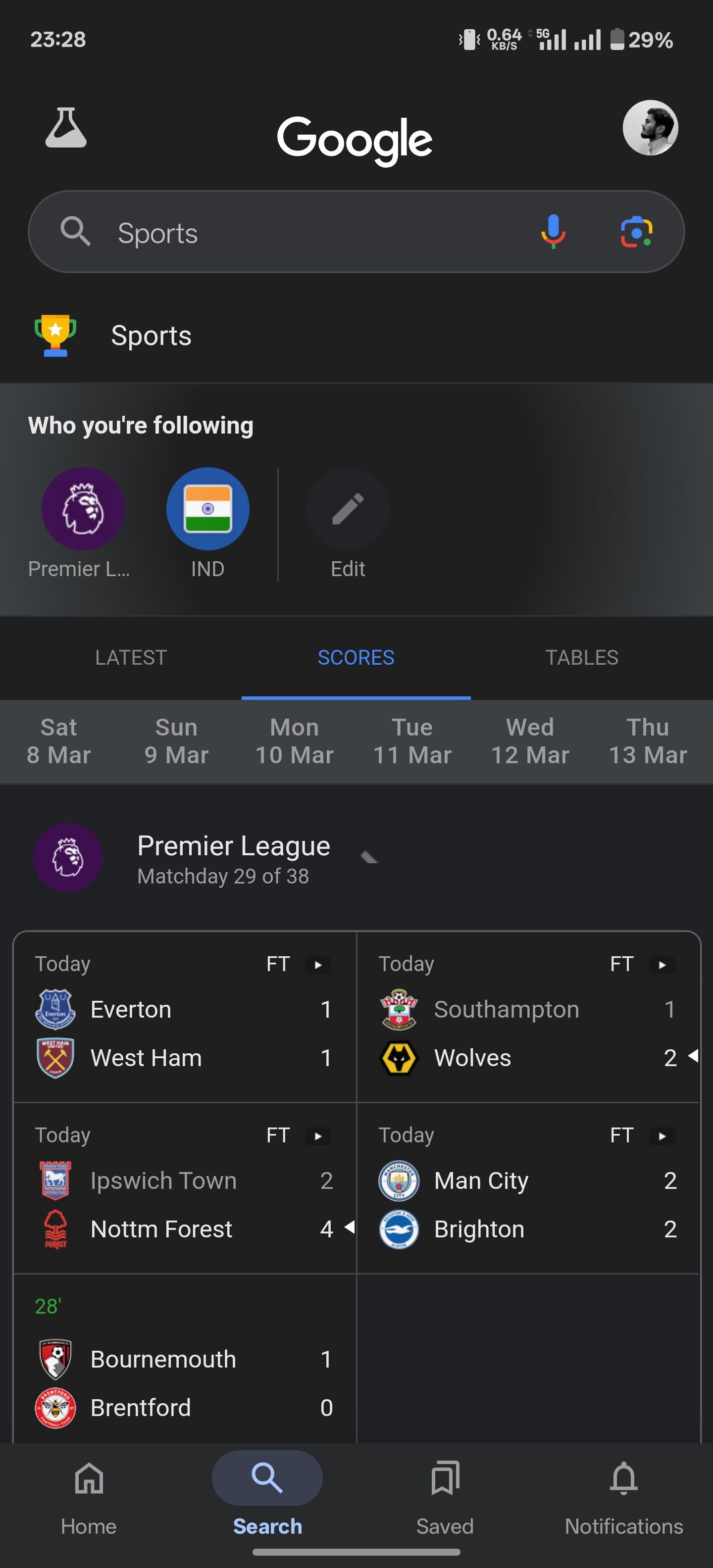This screenshot has height=1568, width=713.
Task: Open the live Bournemouth vs Brentford match
Action: coord(184,1364)
